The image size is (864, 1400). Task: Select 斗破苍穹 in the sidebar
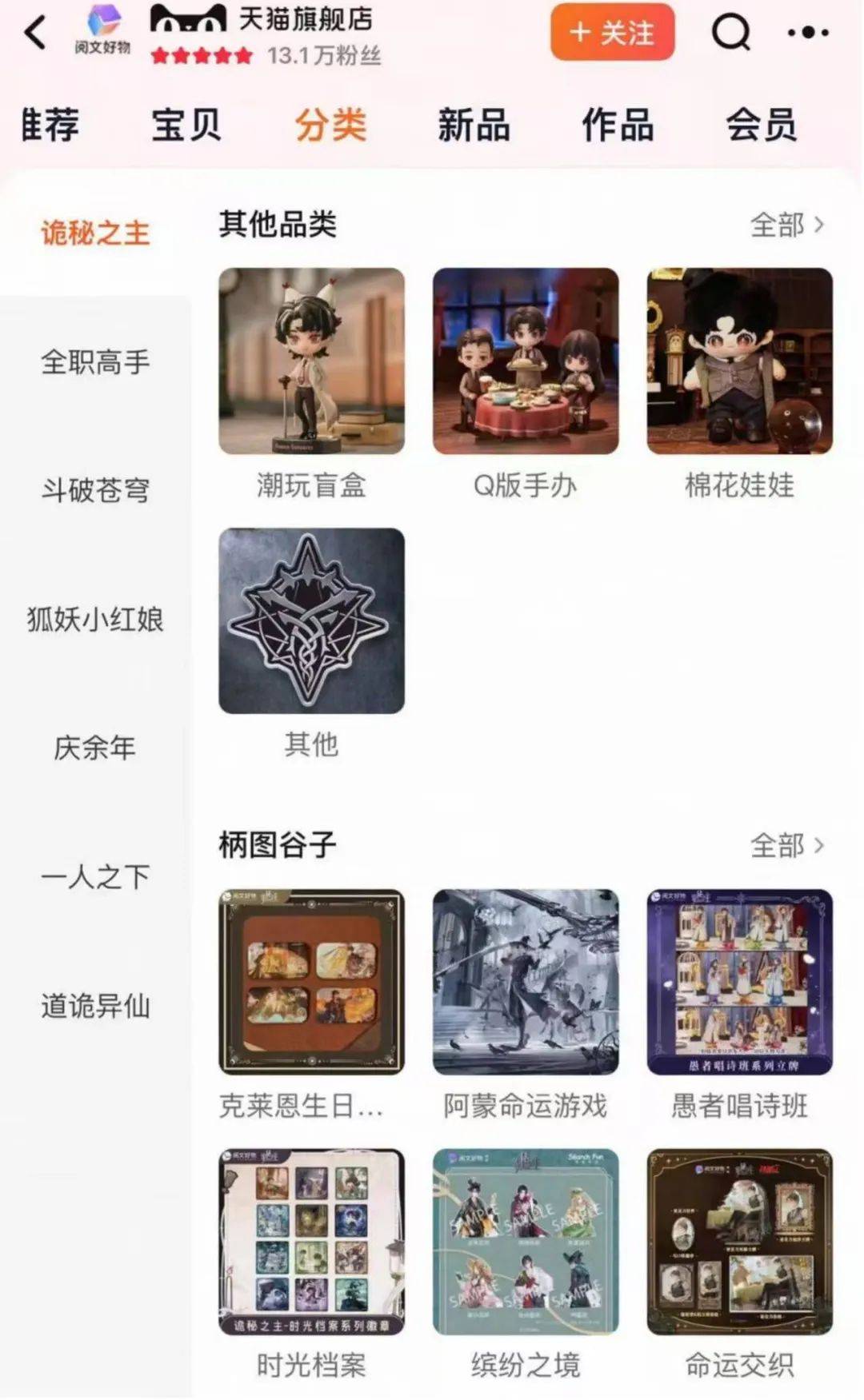95,490
